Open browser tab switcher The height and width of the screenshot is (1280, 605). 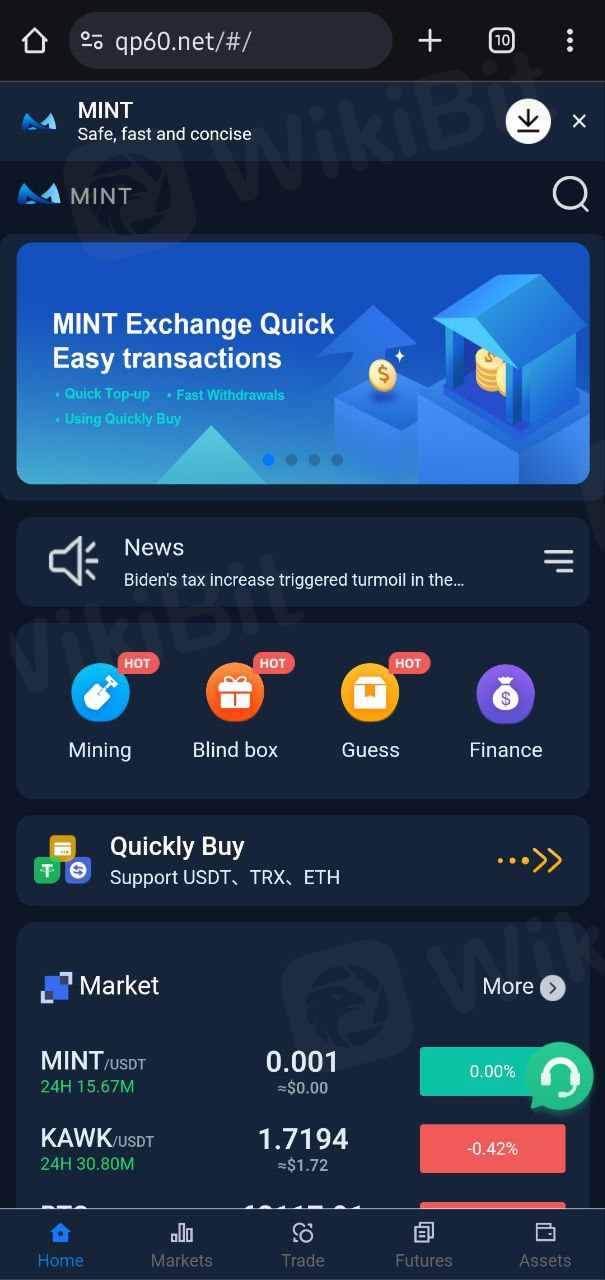(501, 41)
